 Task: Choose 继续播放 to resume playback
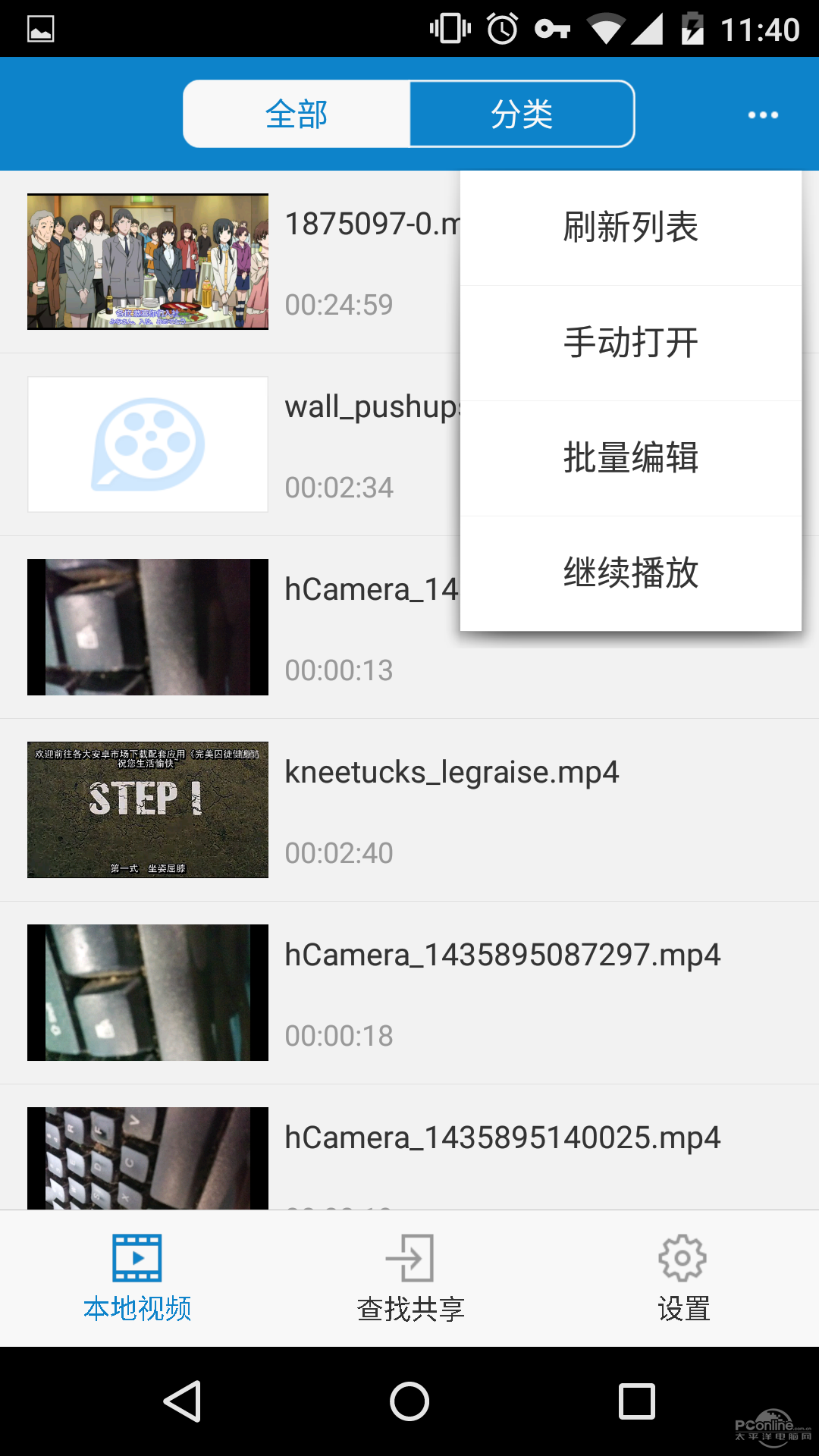[x=630, y=573]
